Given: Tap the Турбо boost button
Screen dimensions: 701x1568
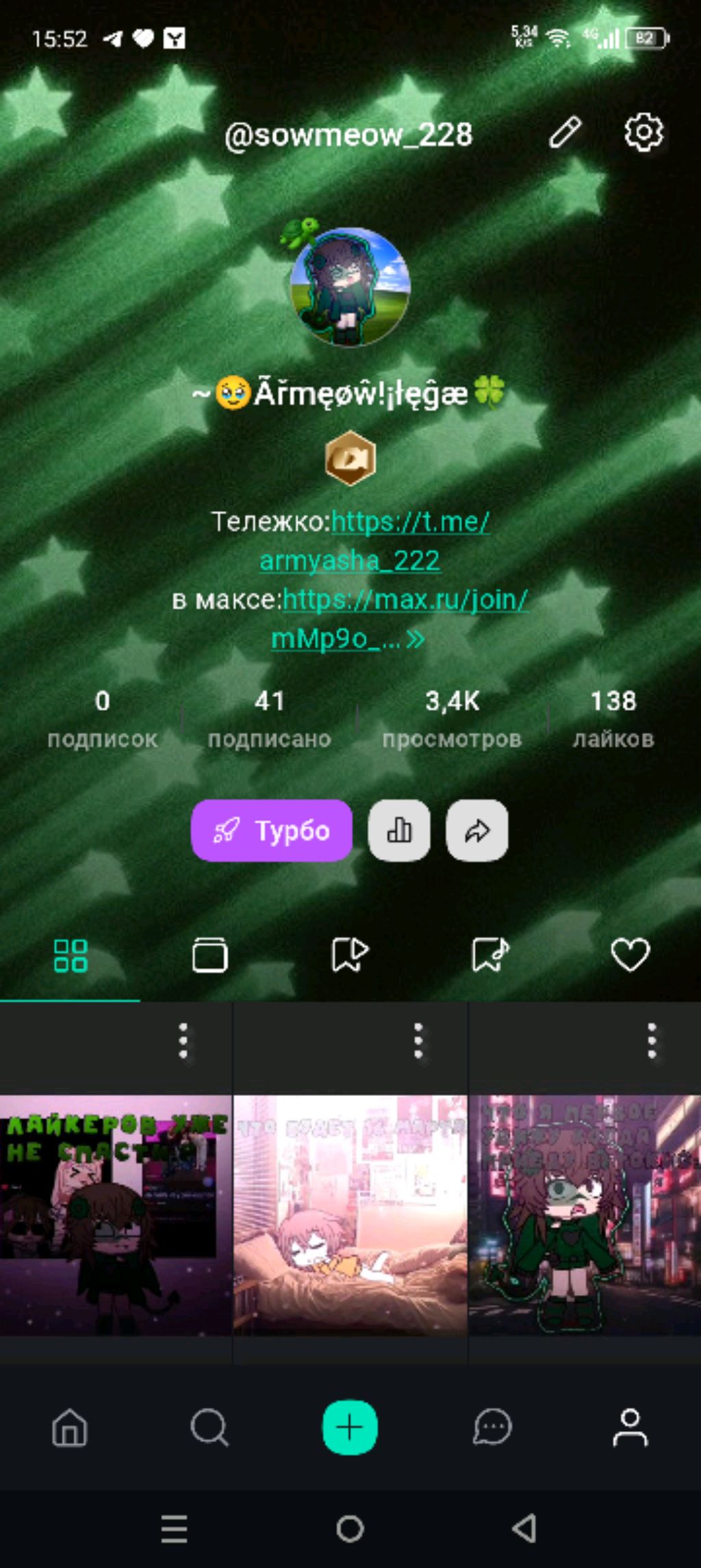Looking at the screenshot, I should (x=272, y=831).
